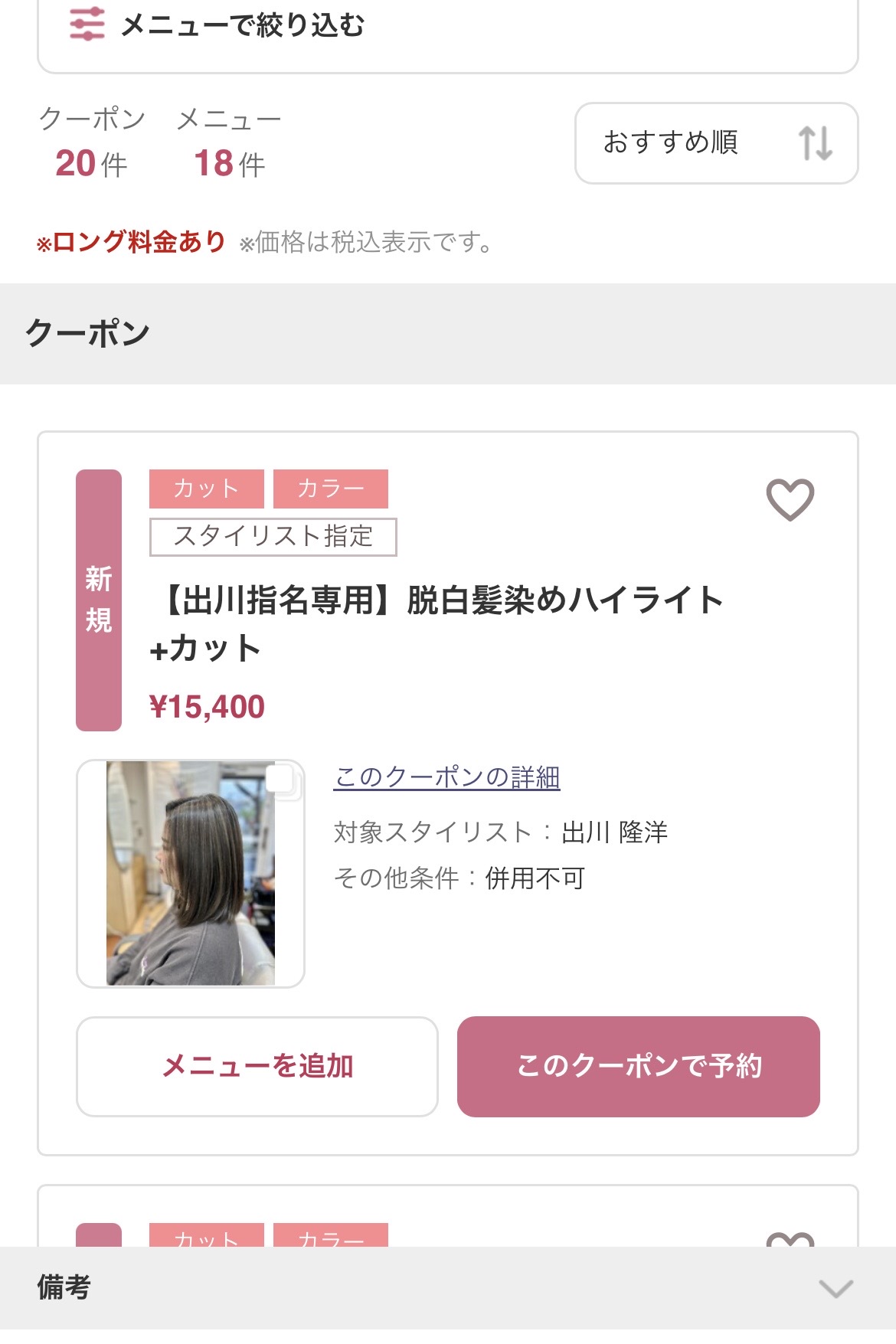896x1344 pixels.
Task: Tap メニューを追加 button
Action: 257,1067
